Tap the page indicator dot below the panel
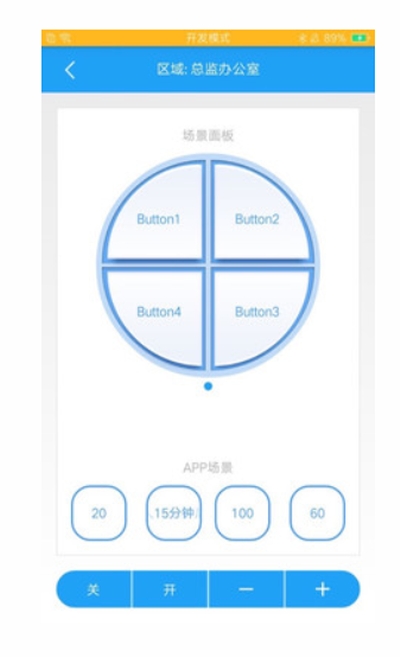Screen dimensions: 400x657 (x=208, y=386)
